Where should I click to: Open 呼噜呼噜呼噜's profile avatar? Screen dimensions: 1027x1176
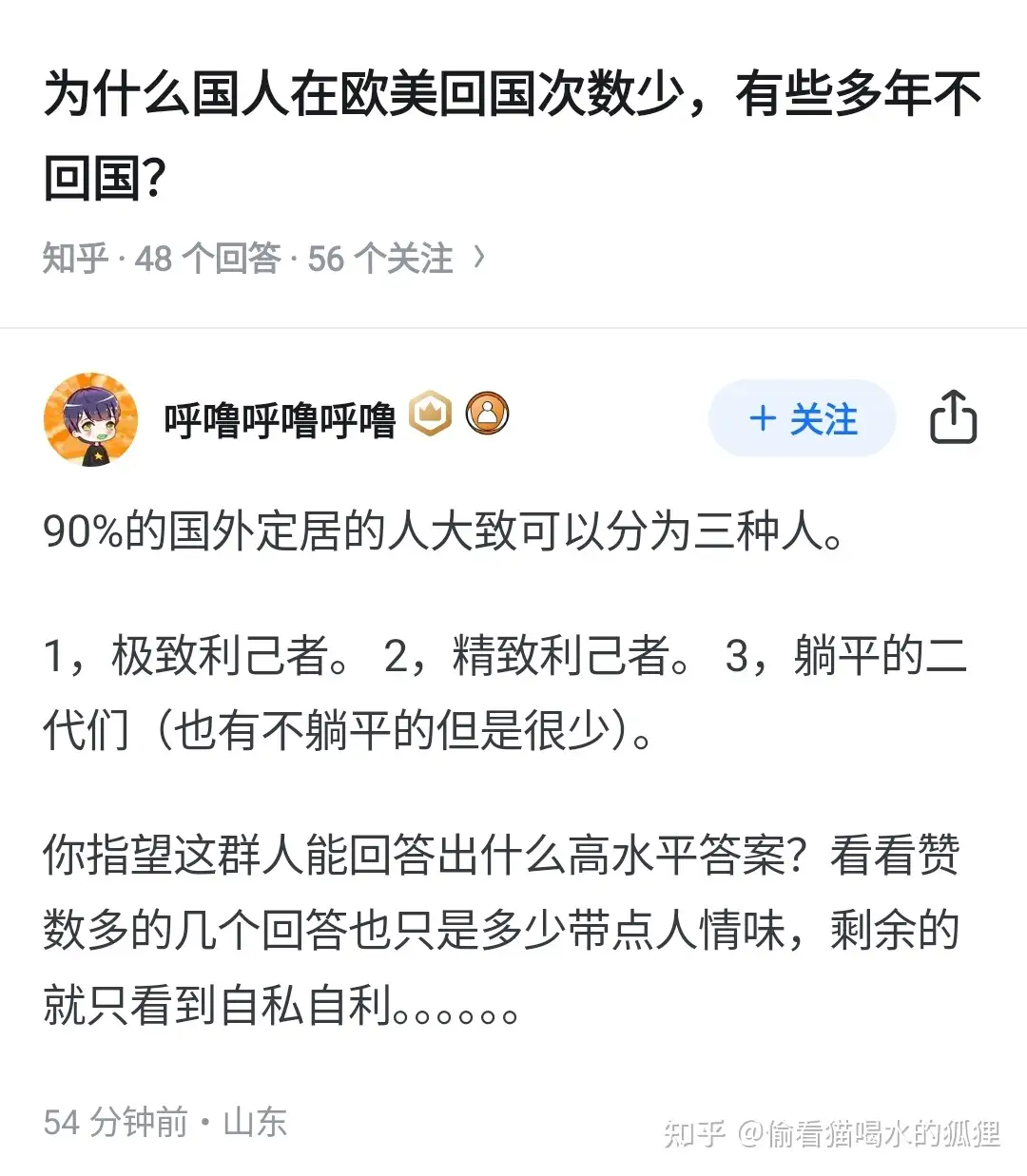click(90, 419)
